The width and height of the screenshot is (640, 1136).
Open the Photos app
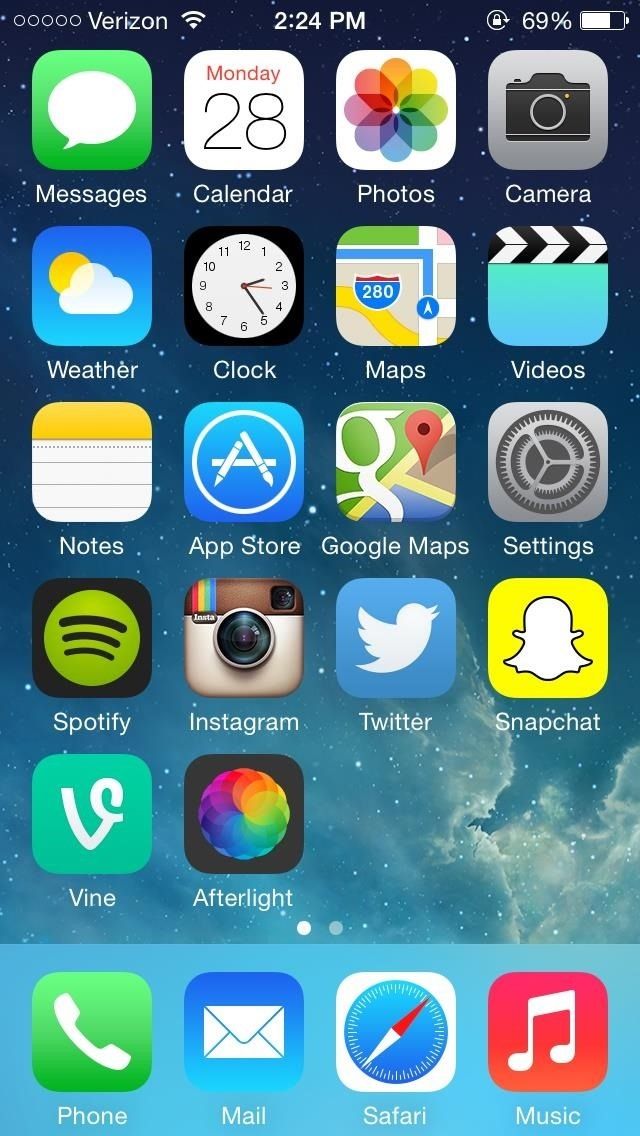tap(396, 110)
